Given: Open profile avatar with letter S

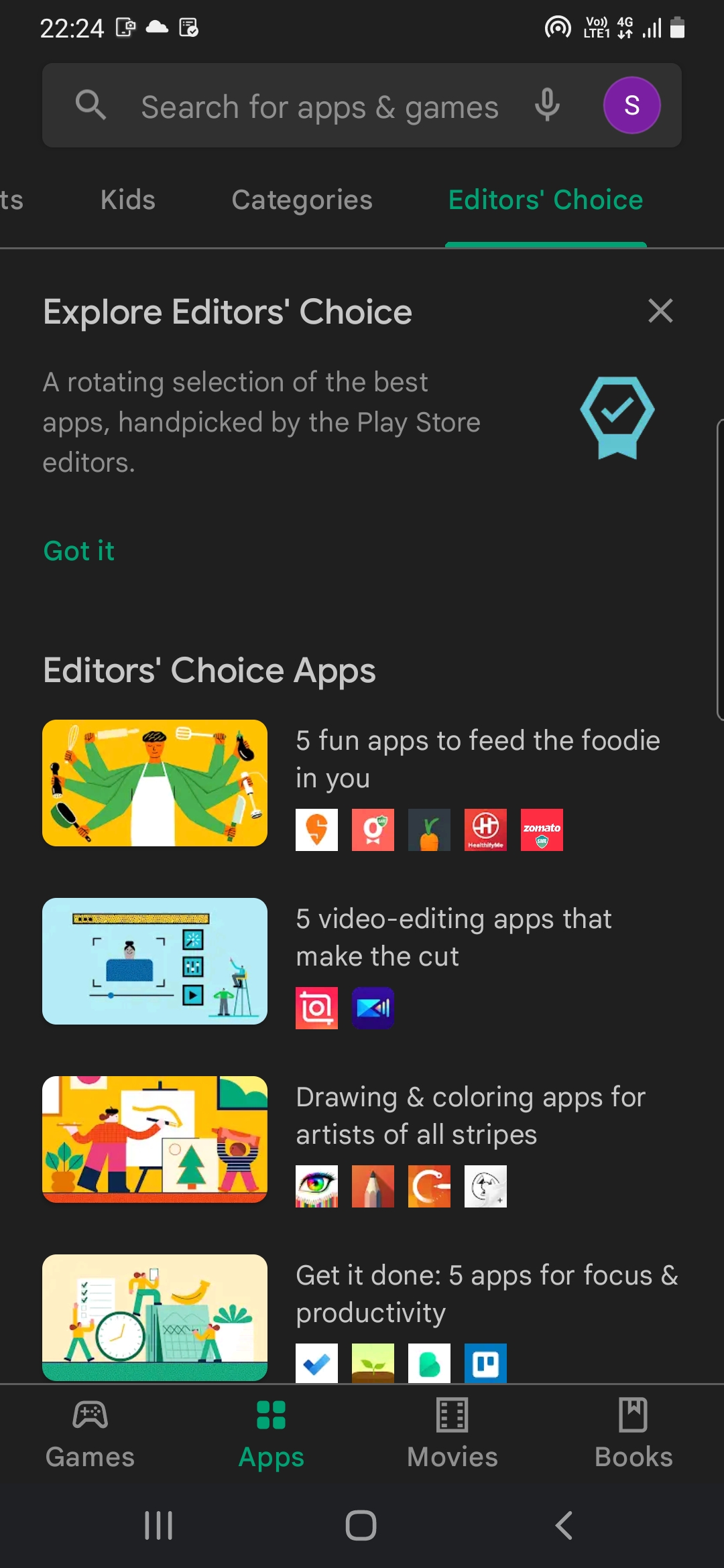Looking at the screenshot, I should coord(631,105).
